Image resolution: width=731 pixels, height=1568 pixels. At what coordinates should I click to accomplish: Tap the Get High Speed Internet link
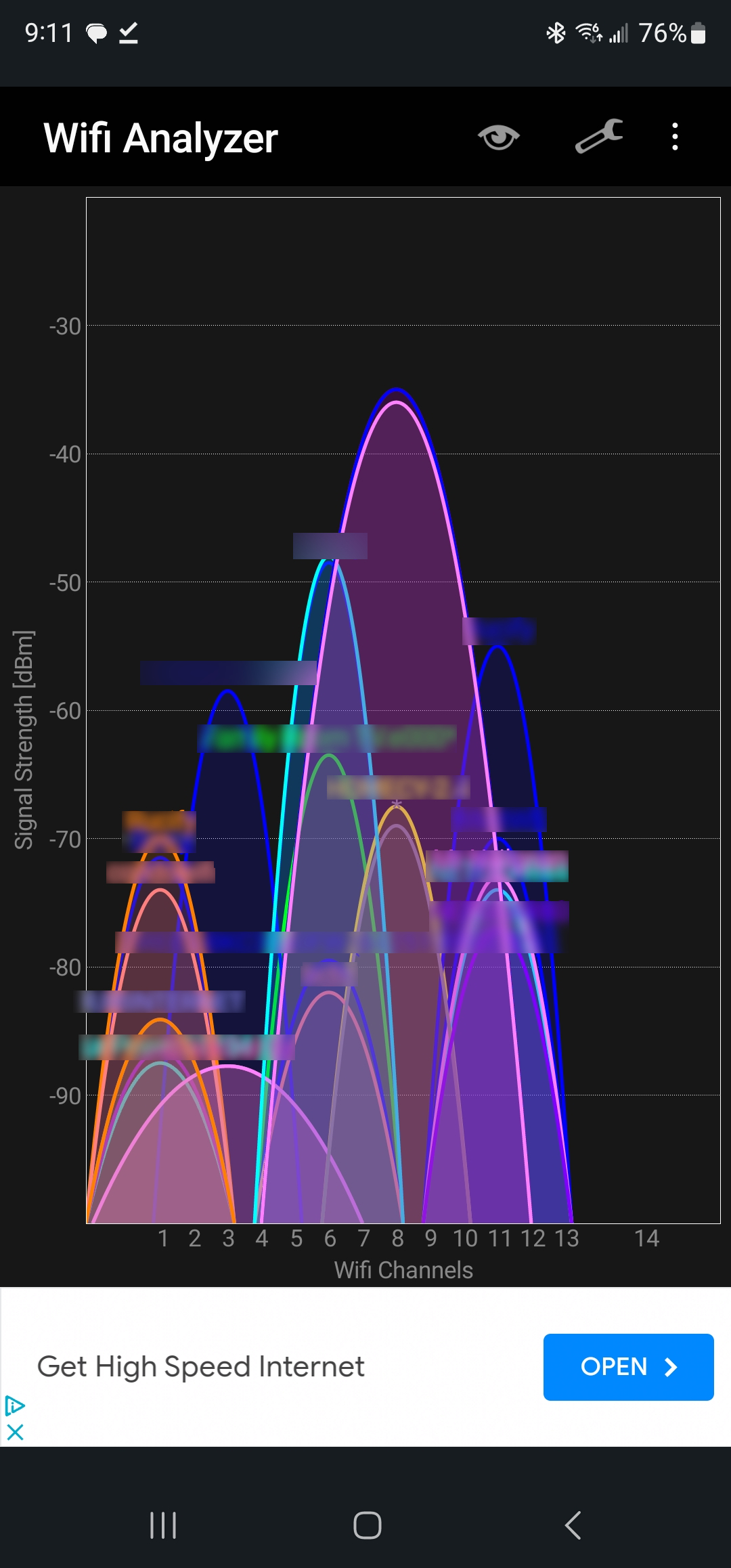pos(203,1366)
